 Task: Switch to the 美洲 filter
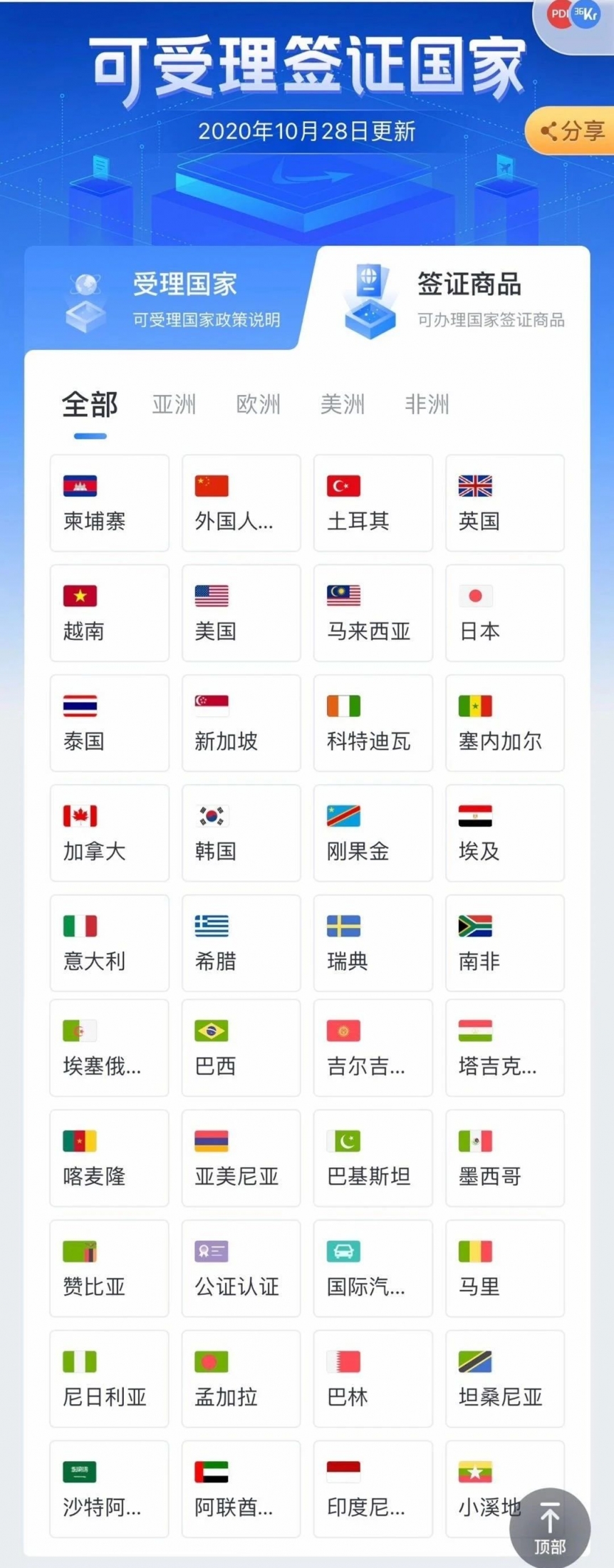coord(342,404)
